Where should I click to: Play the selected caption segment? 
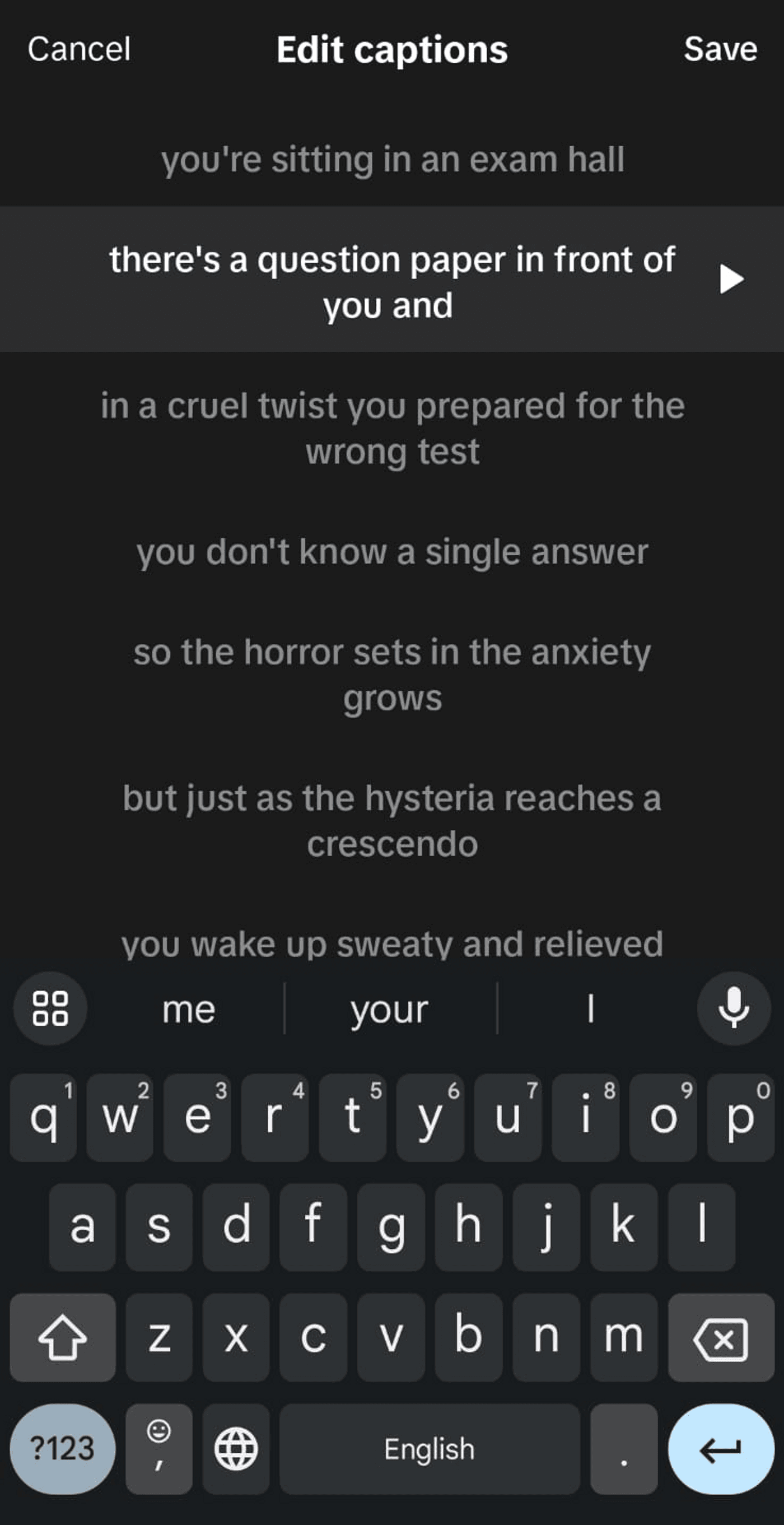pyautogui.click(x=731, y=279)
